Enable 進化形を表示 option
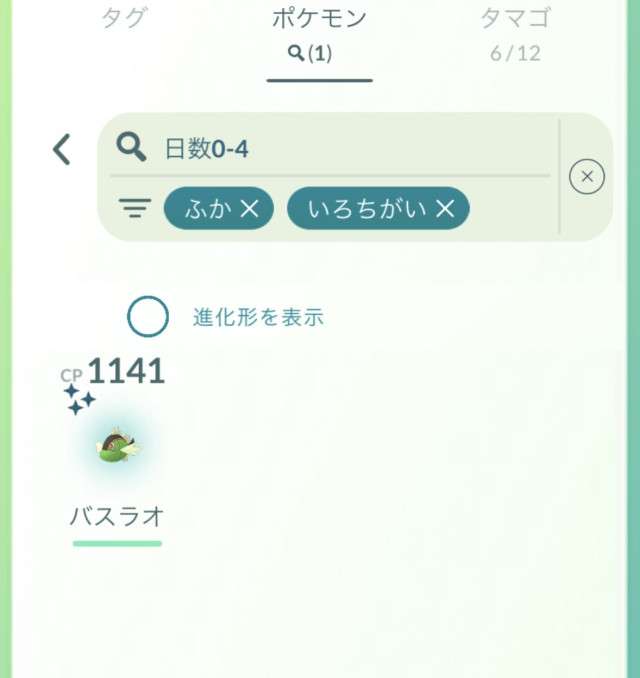Screen dimensions: 640x678 pyautogui.click(x=148, y=317)
